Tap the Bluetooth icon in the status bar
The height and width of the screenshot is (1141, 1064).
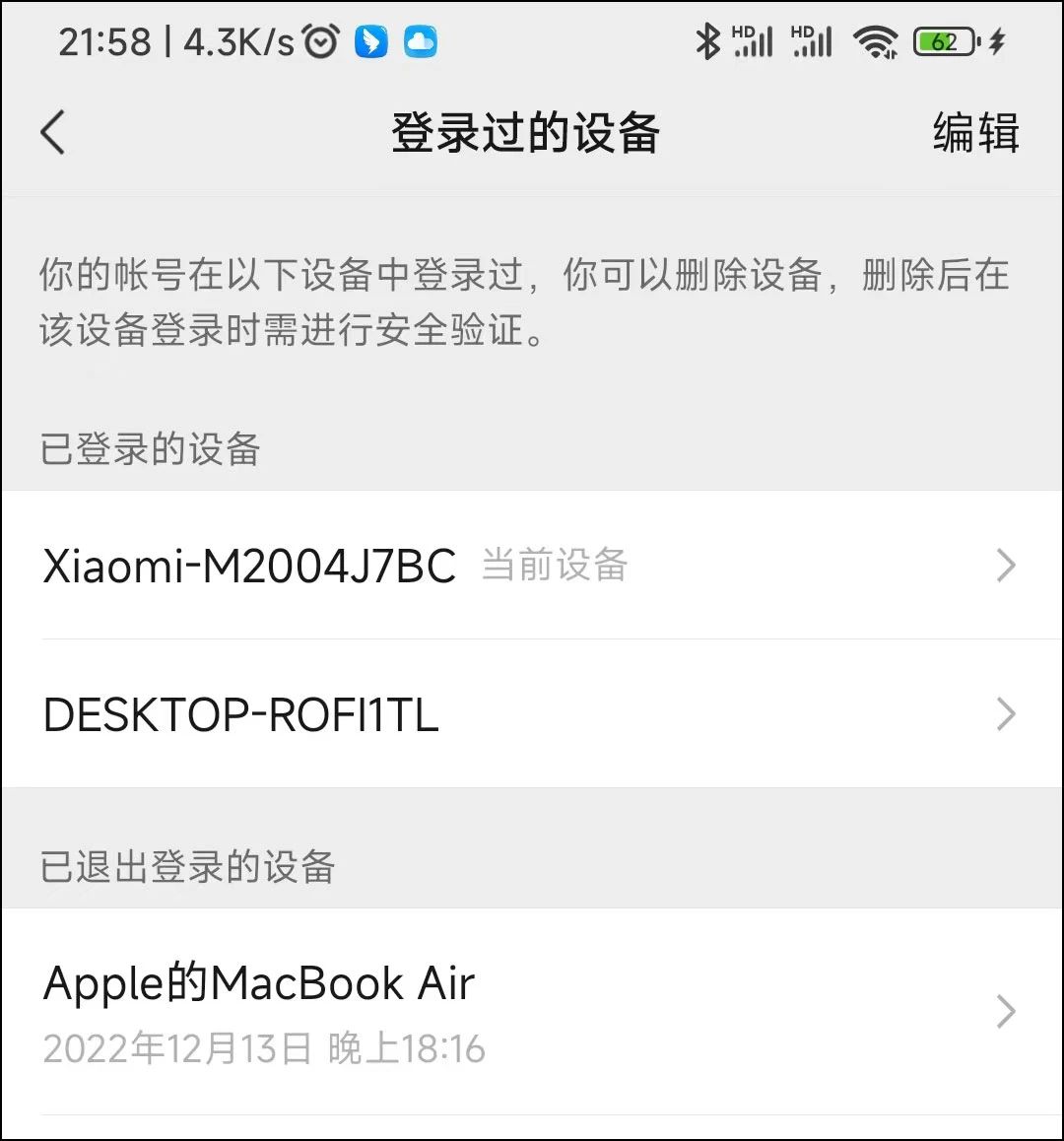[707, 41]
